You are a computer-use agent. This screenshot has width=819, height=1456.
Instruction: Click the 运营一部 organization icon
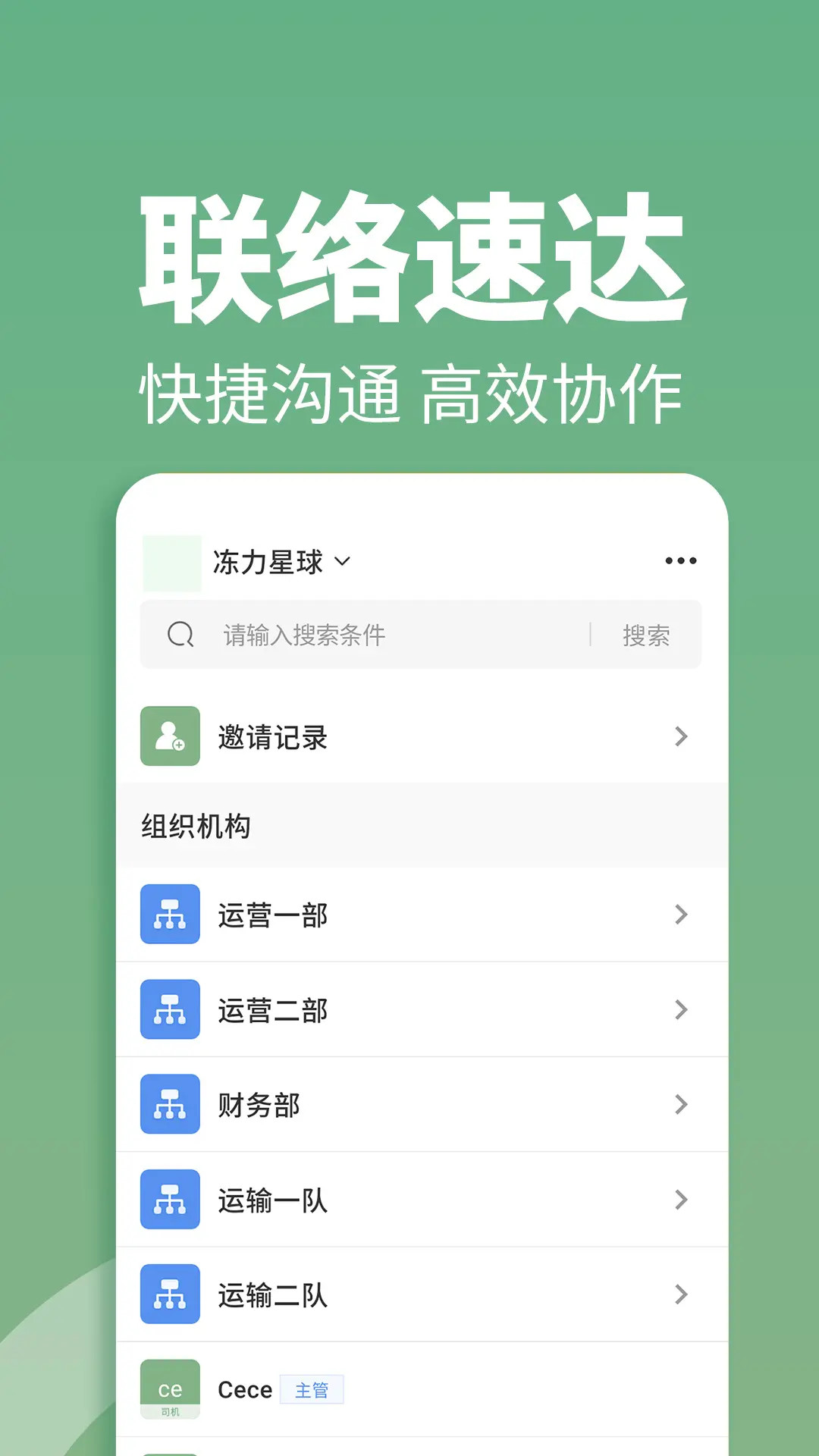(170, 915)
